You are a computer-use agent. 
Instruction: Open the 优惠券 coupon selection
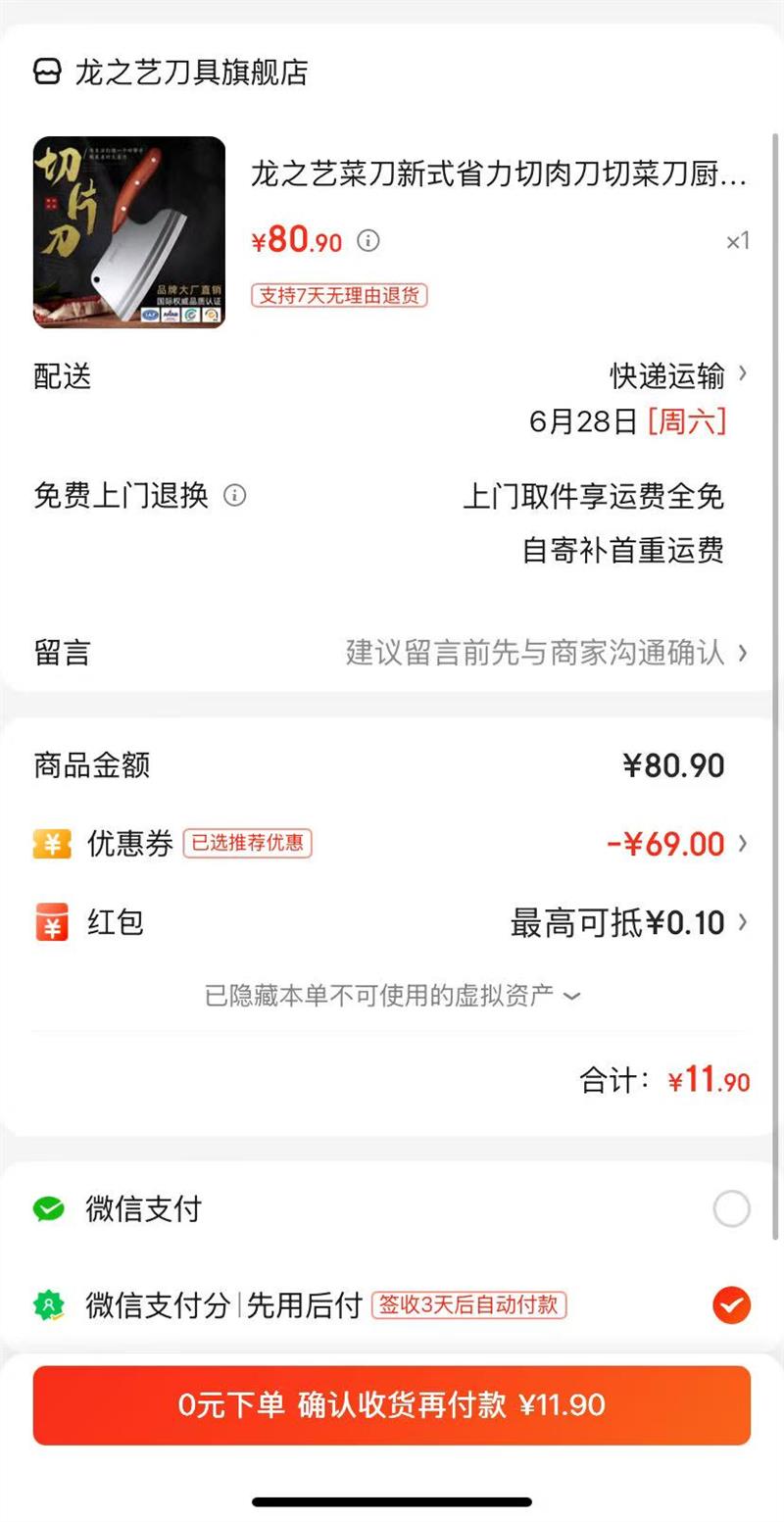[x=676, y=844]
